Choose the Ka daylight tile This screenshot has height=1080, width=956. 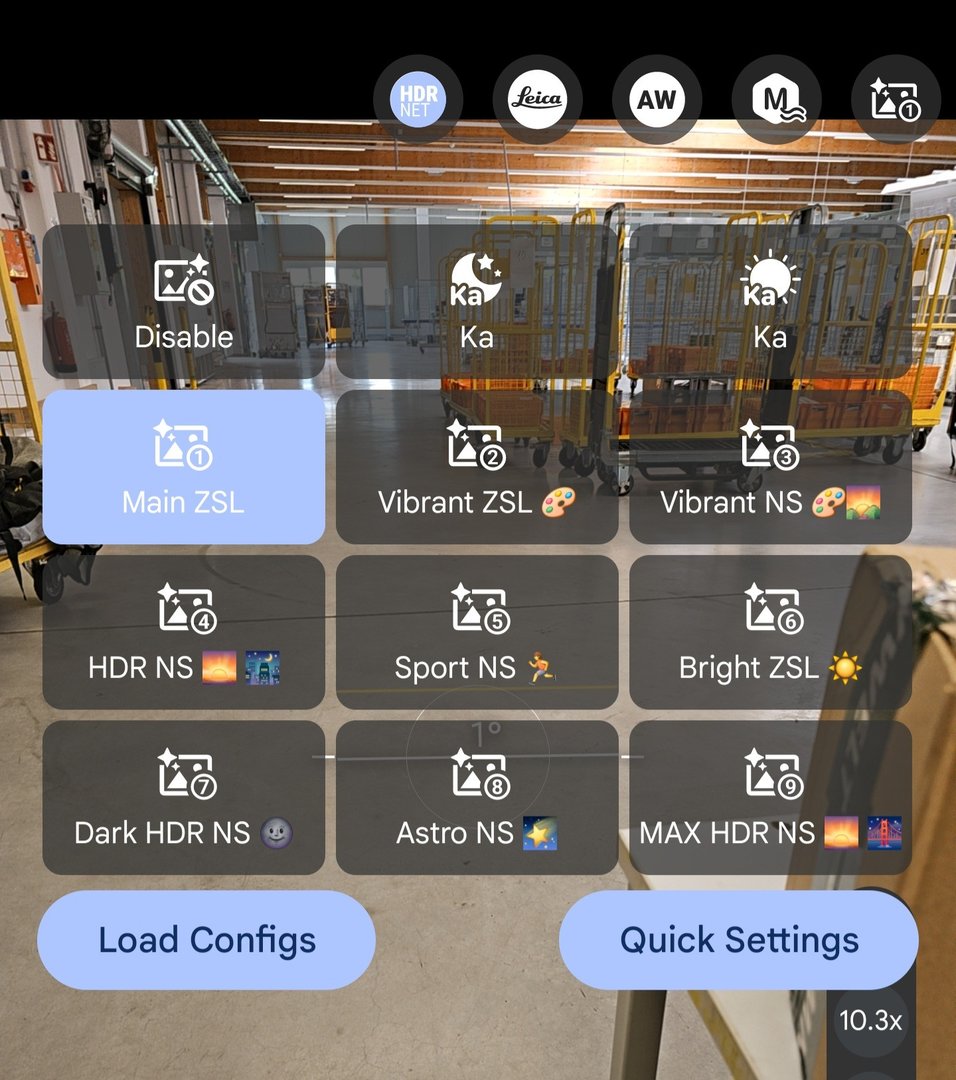pos(770,301)
